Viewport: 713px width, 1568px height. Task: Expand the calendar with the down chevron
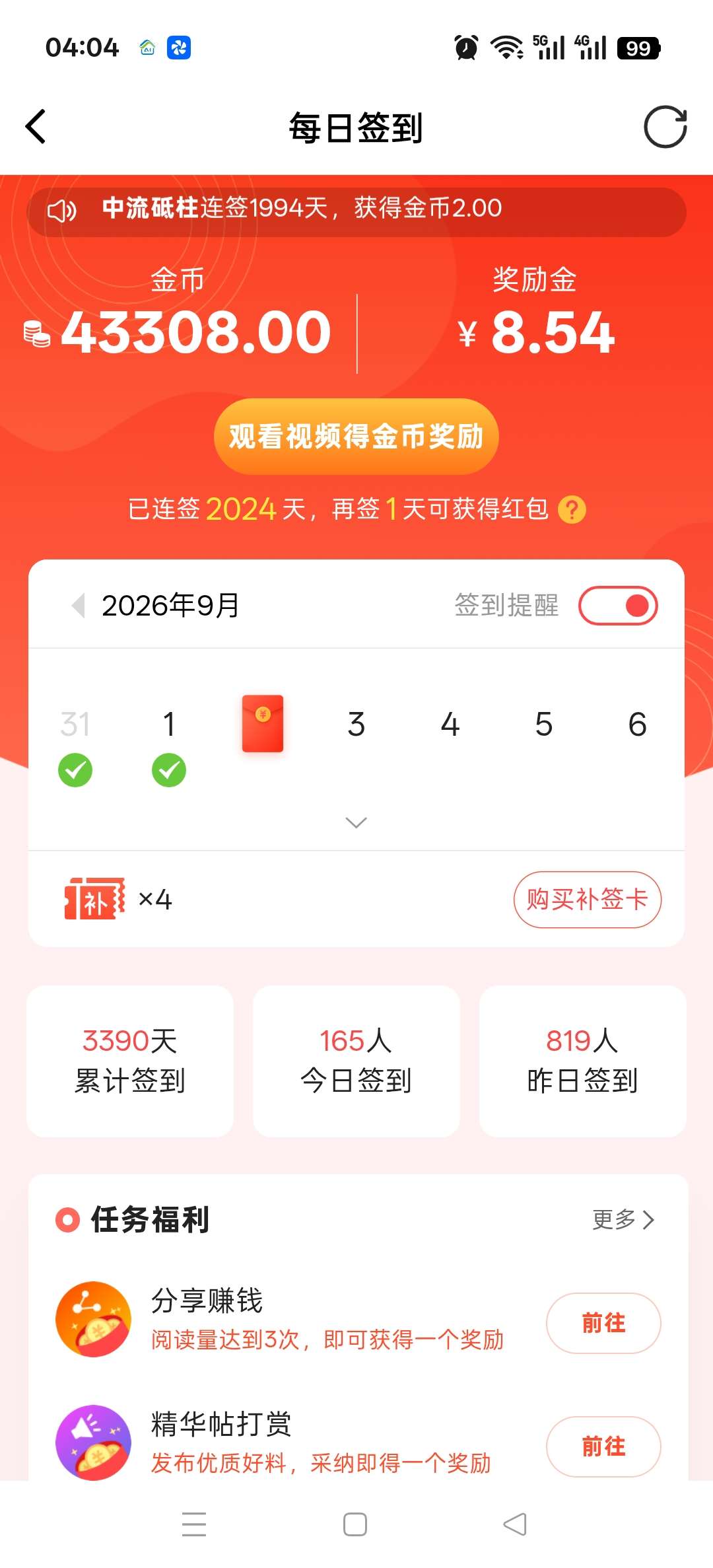[x=356, y=822]
